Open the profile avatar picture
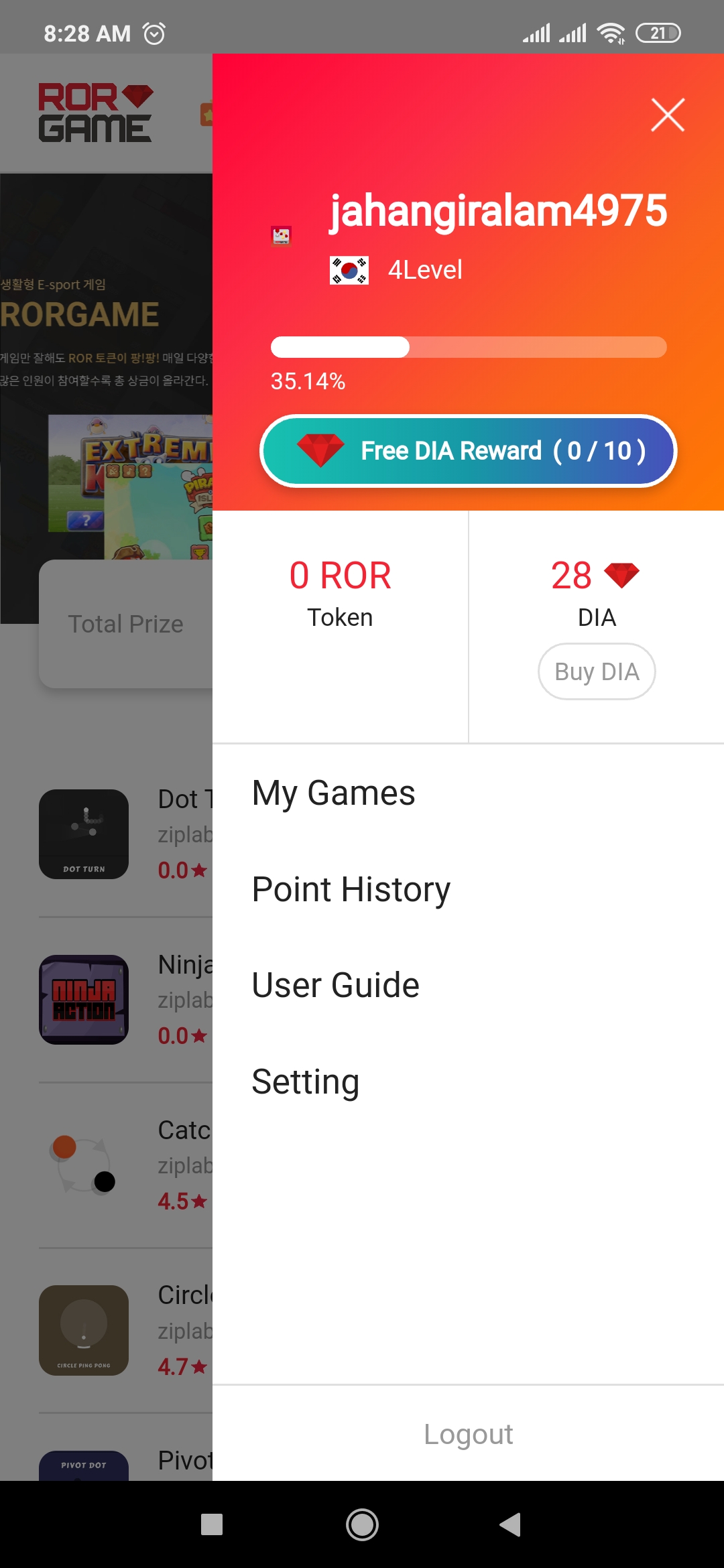 point(282,236)
